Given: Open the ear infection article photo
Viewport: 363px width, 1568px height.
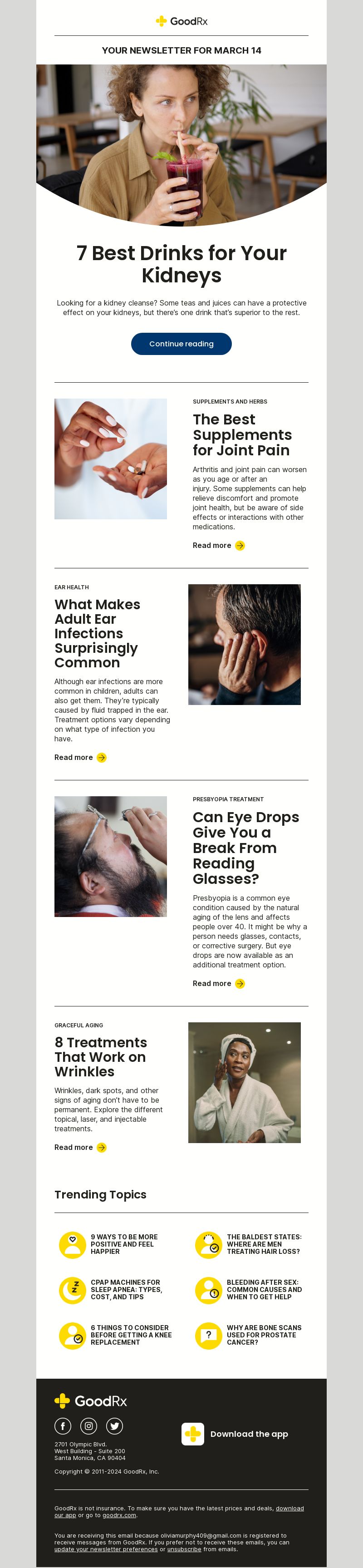Looking at the screenshot, I should tap(245, 644).
